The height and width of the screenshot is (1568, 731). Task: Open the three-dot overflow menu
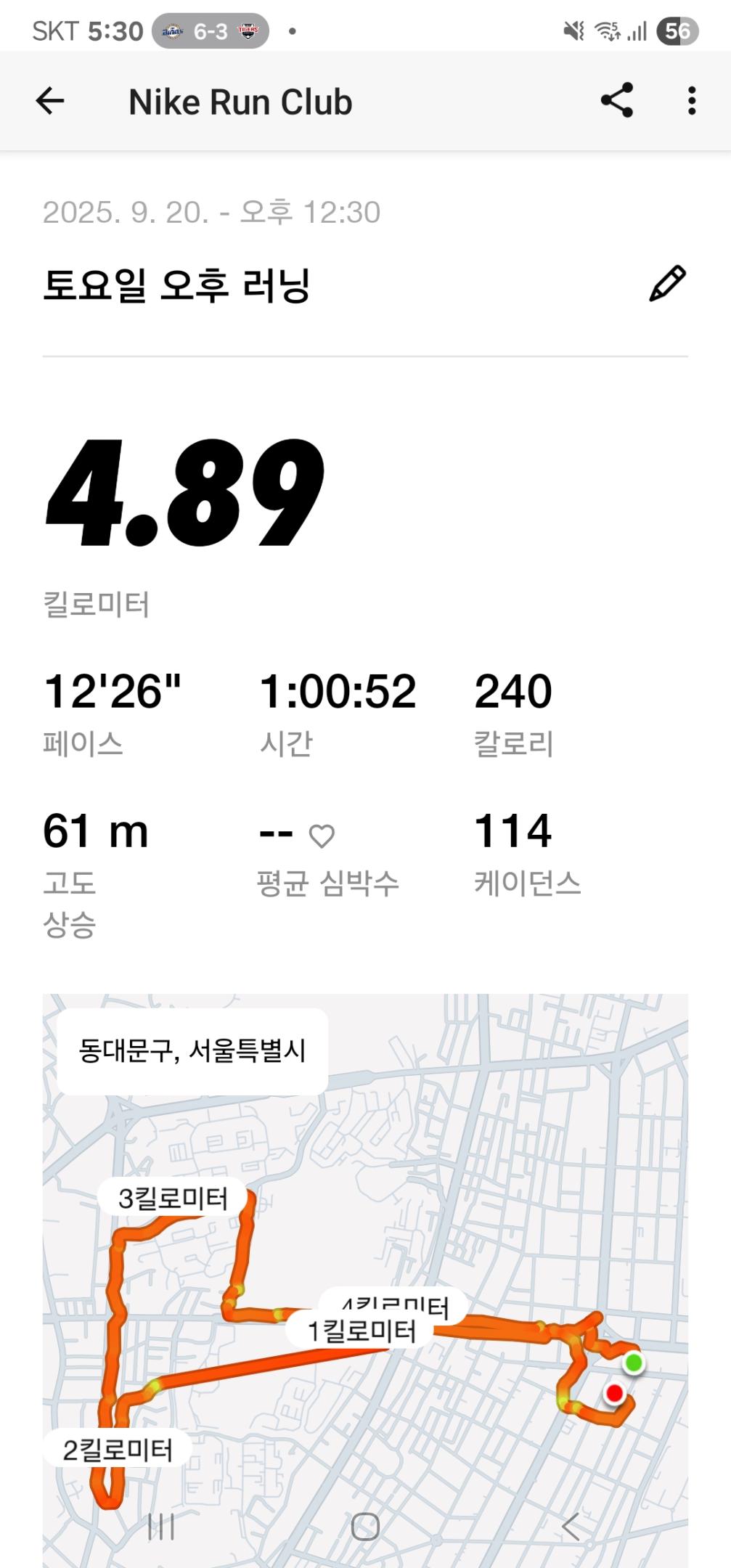[x=692, y=101]
